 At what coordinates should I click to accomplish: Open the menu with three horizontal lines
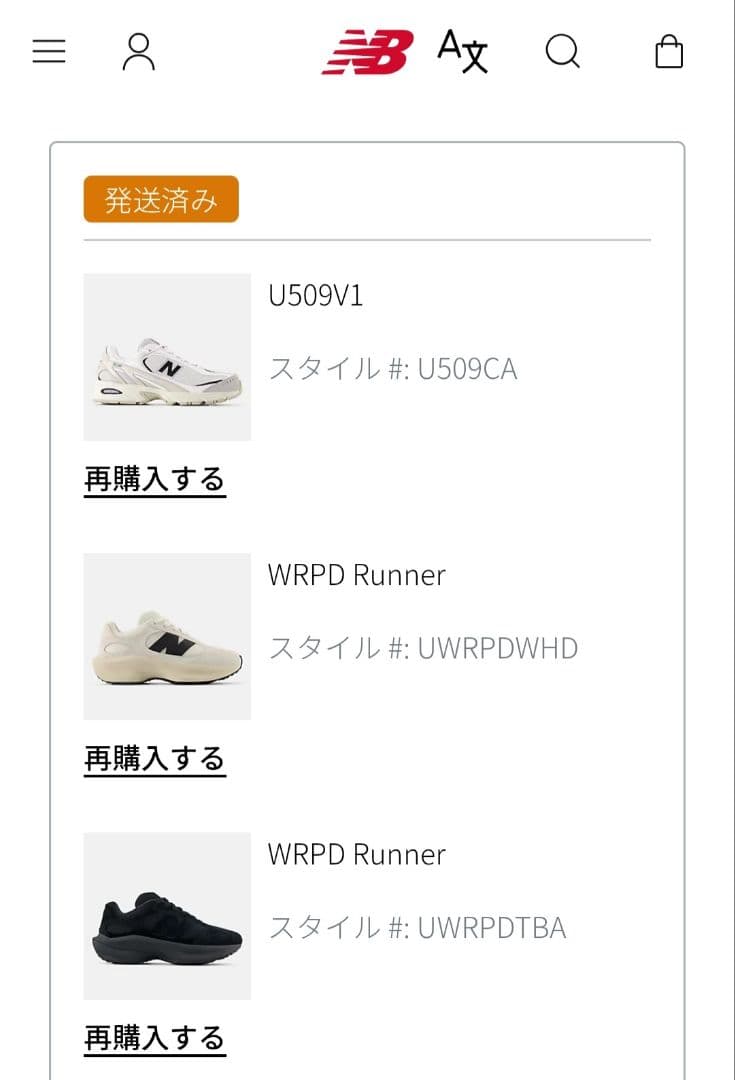pyautogui.click(x=47, y=51)
